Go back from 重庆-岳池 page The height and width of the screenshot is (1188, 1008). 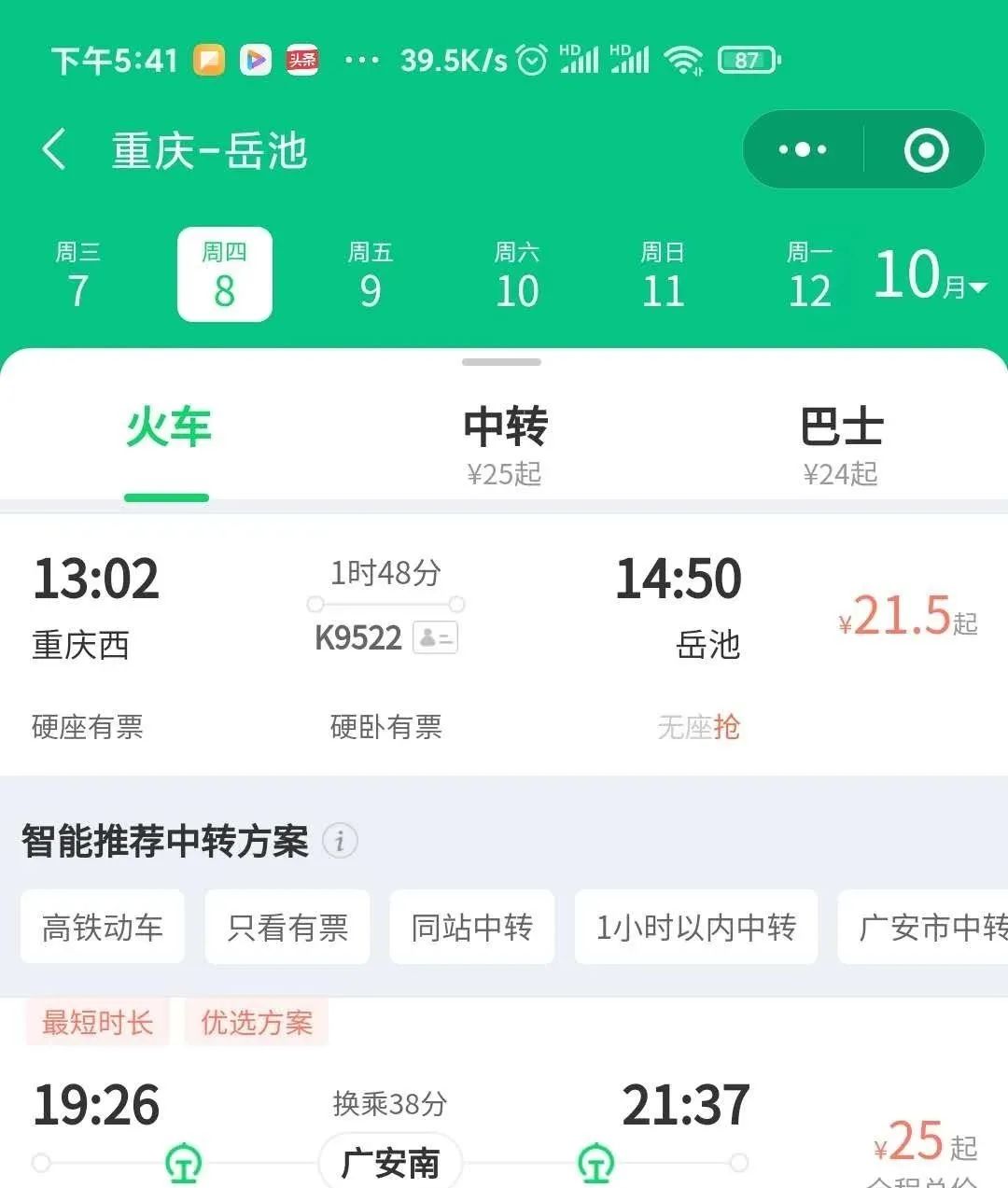[54, 150]
